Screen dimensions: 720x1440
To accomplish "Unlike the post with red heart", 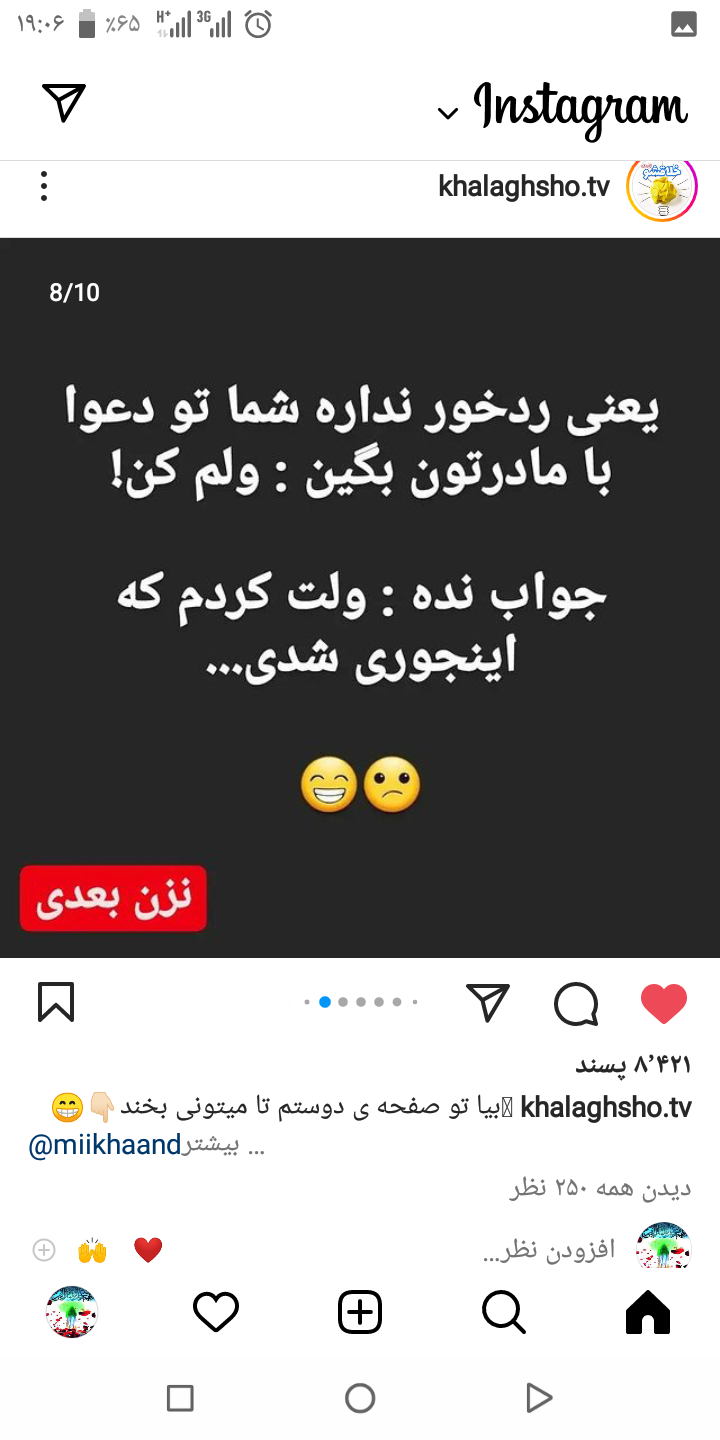I will tap(664, 1003).
